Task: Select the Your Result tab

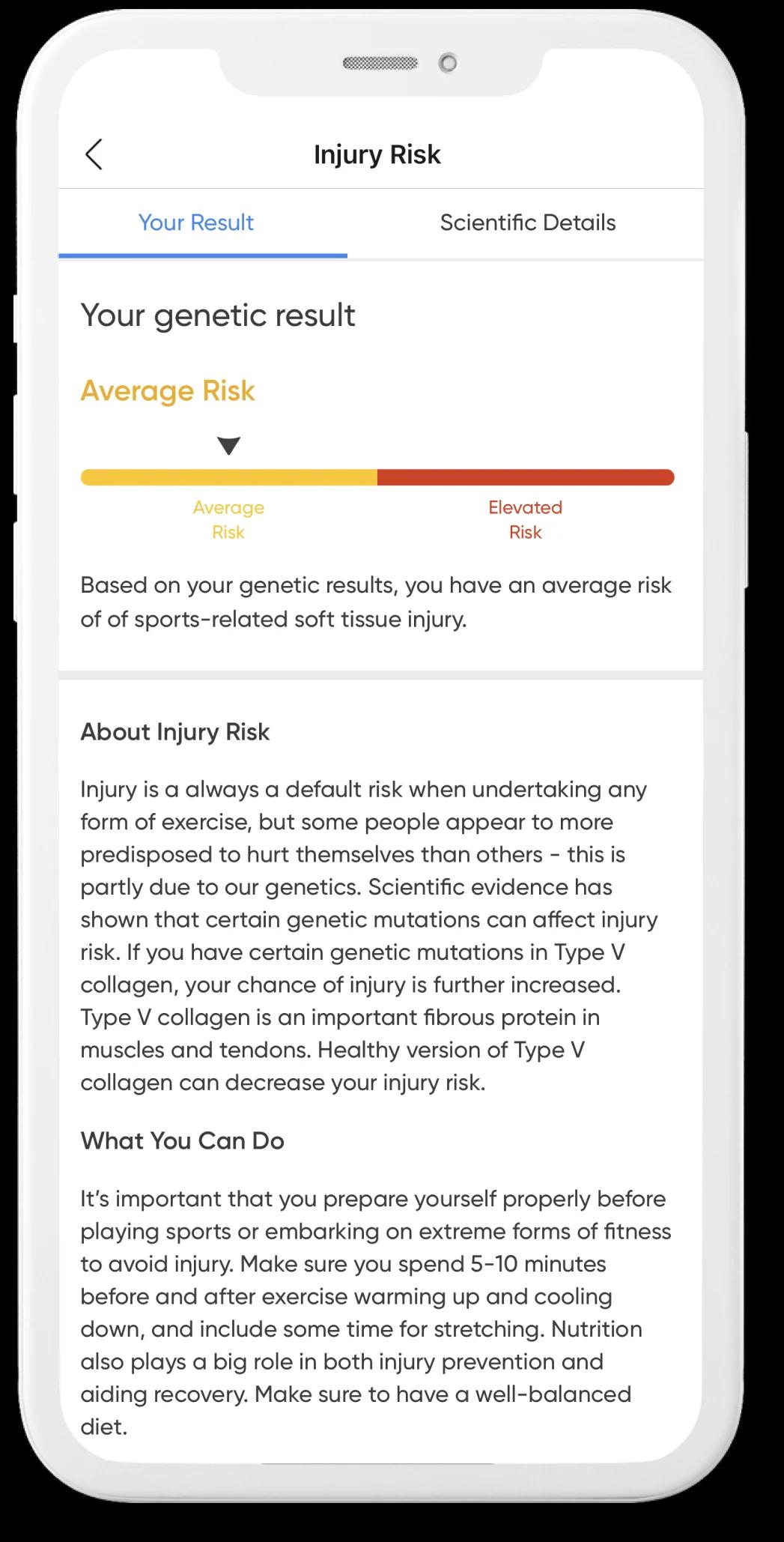Action: (x=196, y=223)
